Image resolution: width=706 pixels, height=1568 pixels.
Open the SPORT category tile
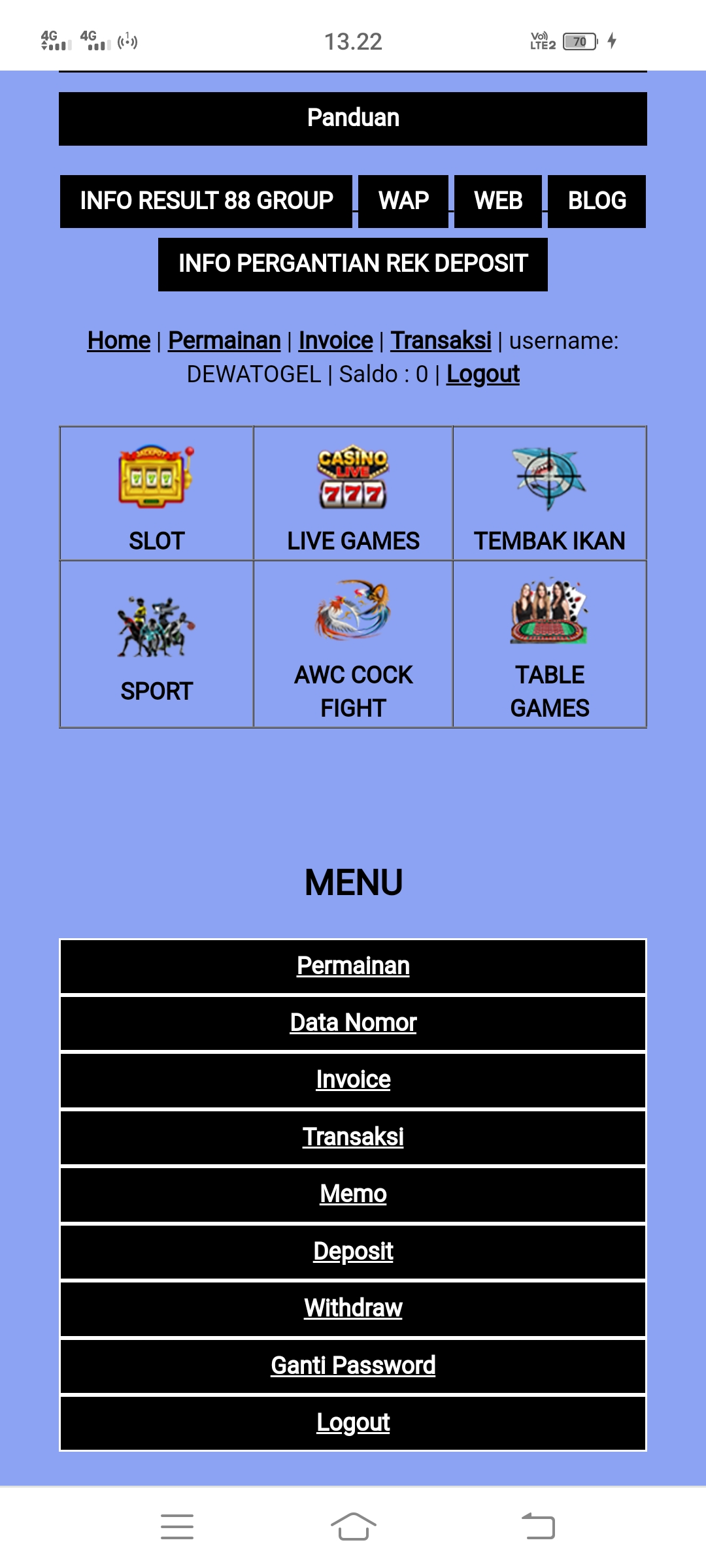tap(157, 644)
